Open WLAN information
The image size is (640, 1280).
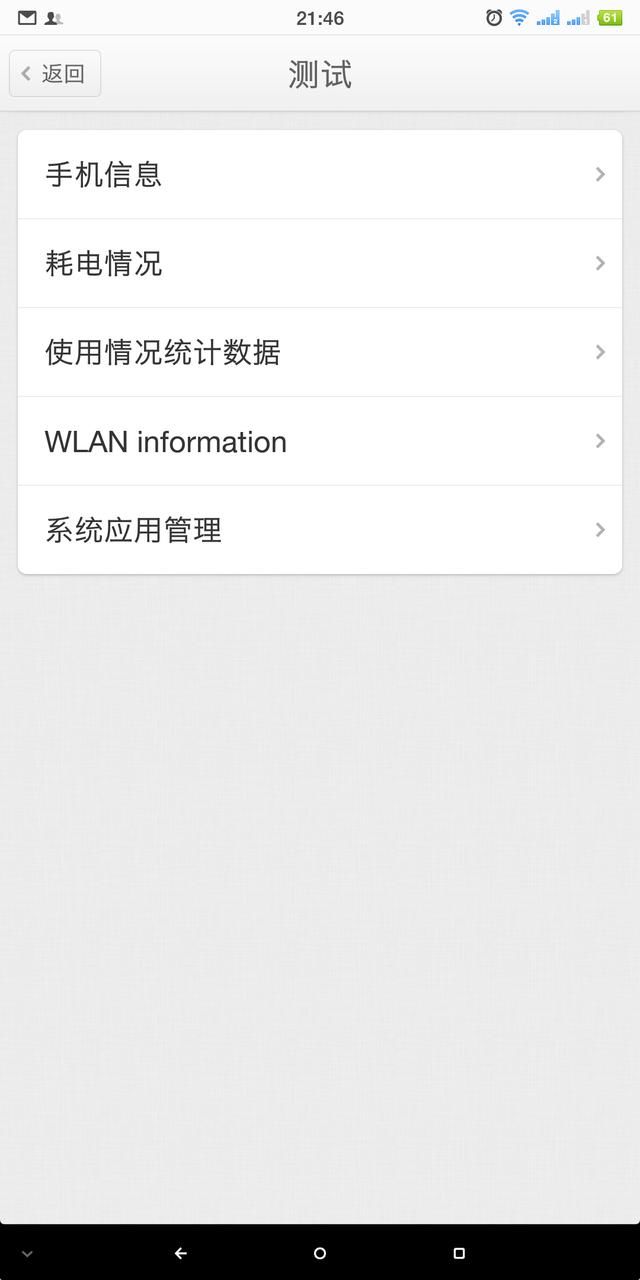pos(320,441)
